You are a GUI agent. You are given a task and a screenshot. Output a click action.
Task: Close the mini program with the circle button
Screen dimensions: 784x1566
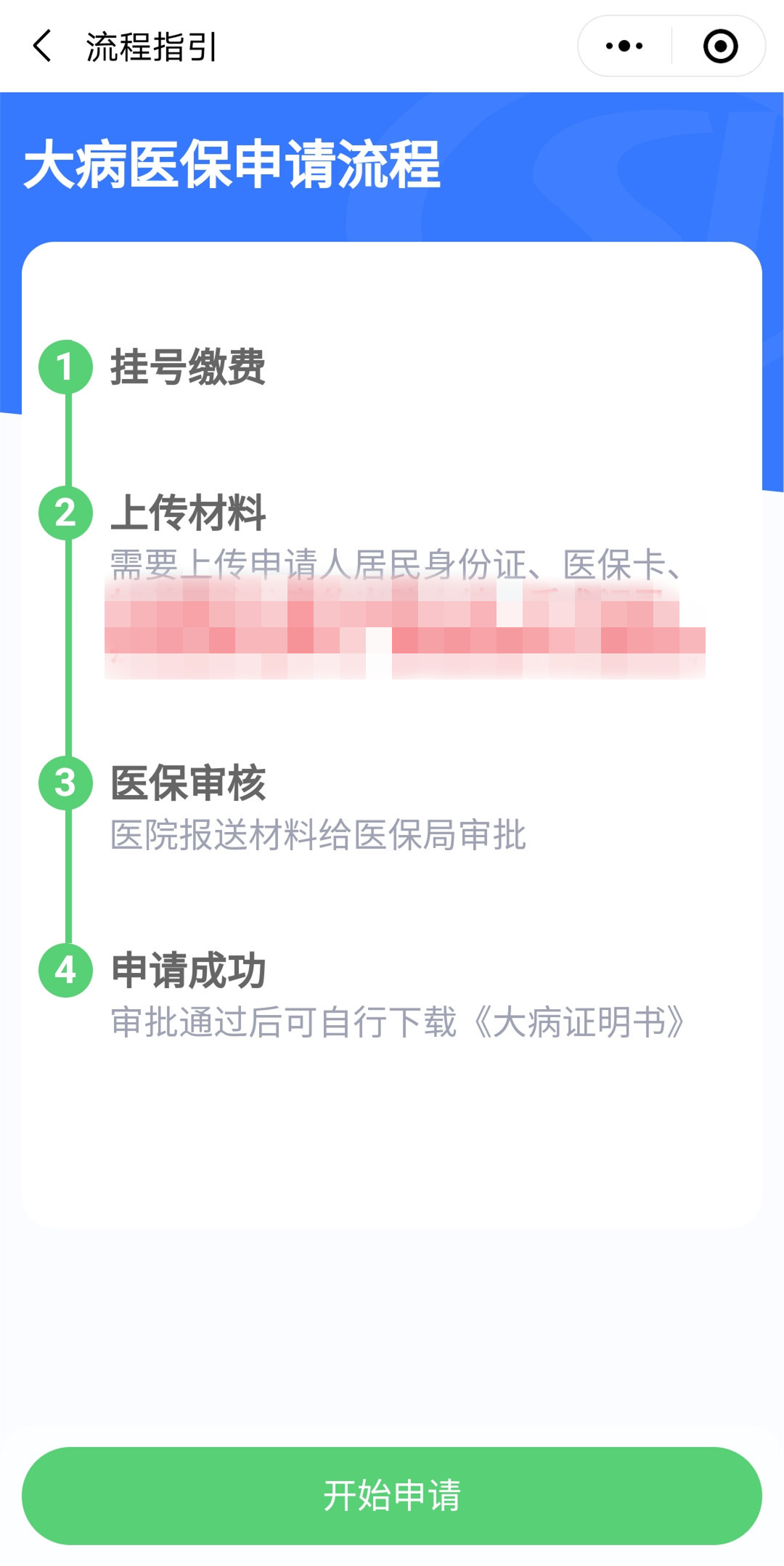click(720, 46)
